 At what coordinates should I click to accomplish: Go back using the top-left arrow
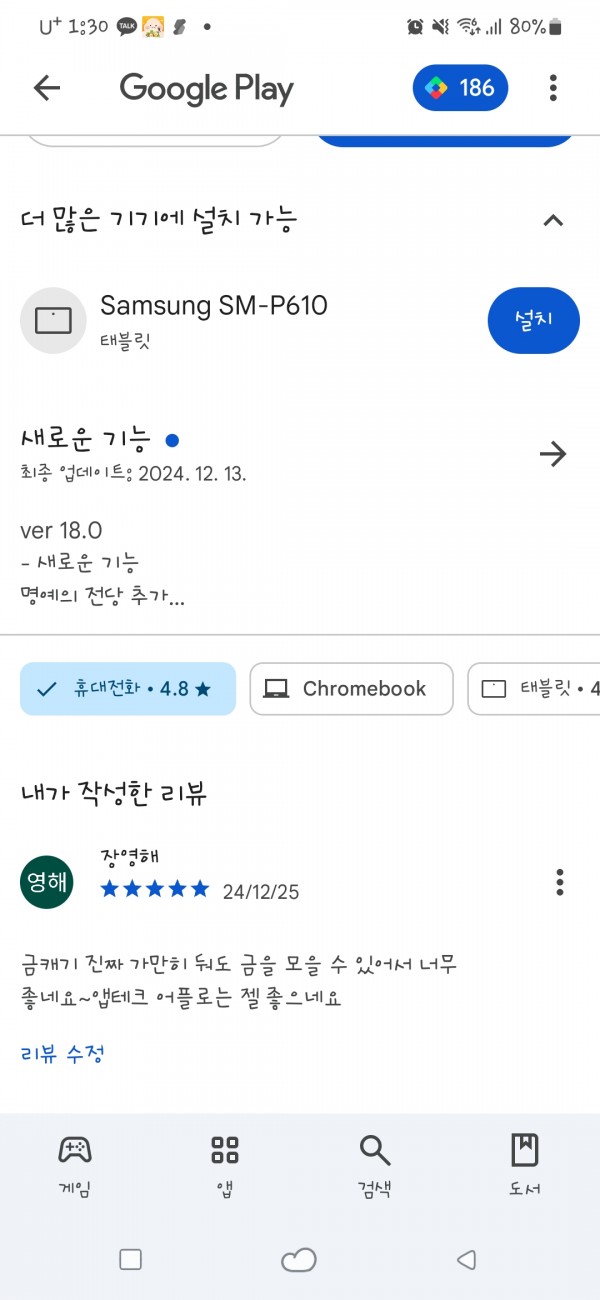[47, 88]
